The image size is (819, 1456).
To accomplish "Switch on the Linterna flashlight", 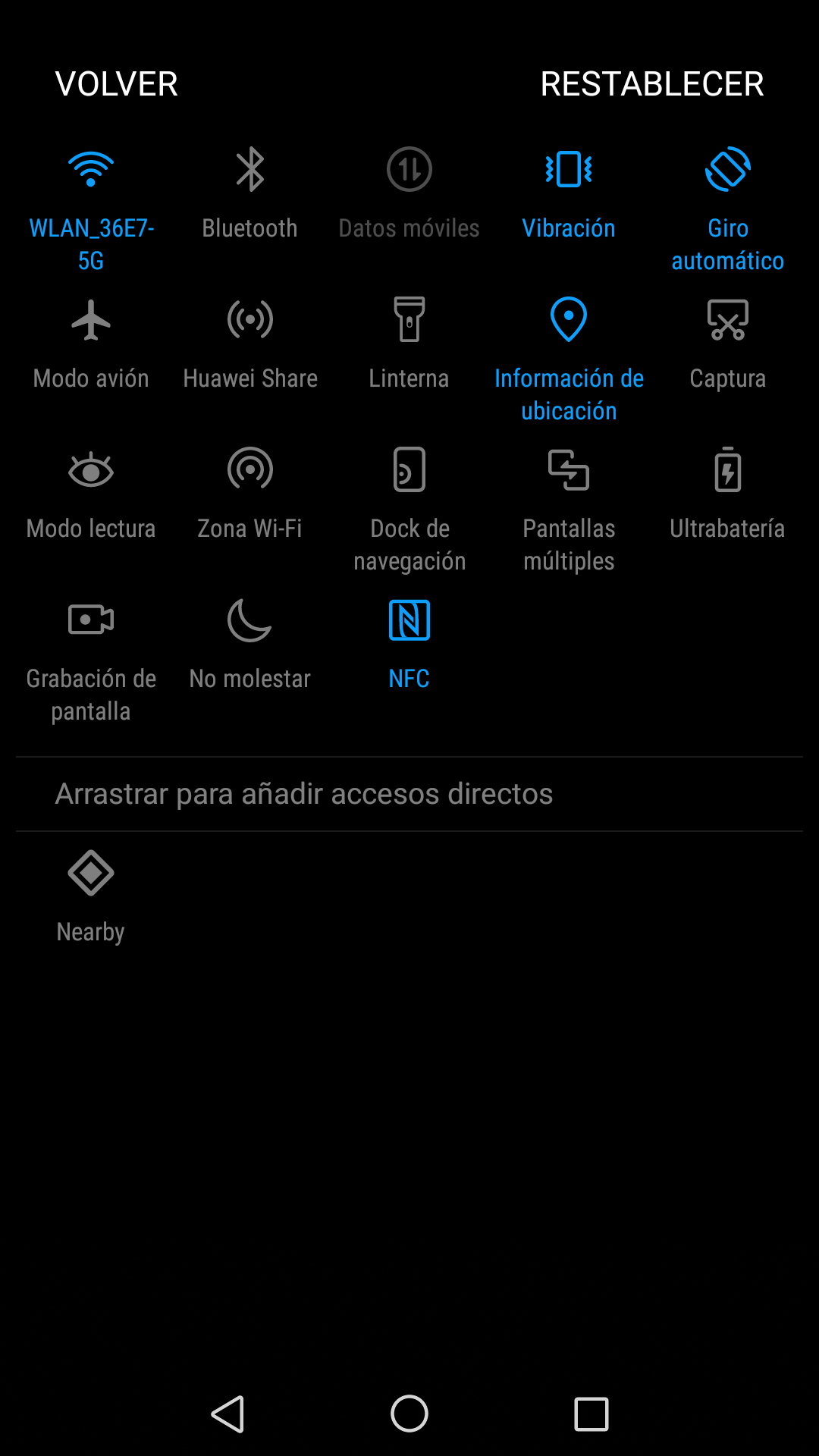I will click(x=409, y=319).
